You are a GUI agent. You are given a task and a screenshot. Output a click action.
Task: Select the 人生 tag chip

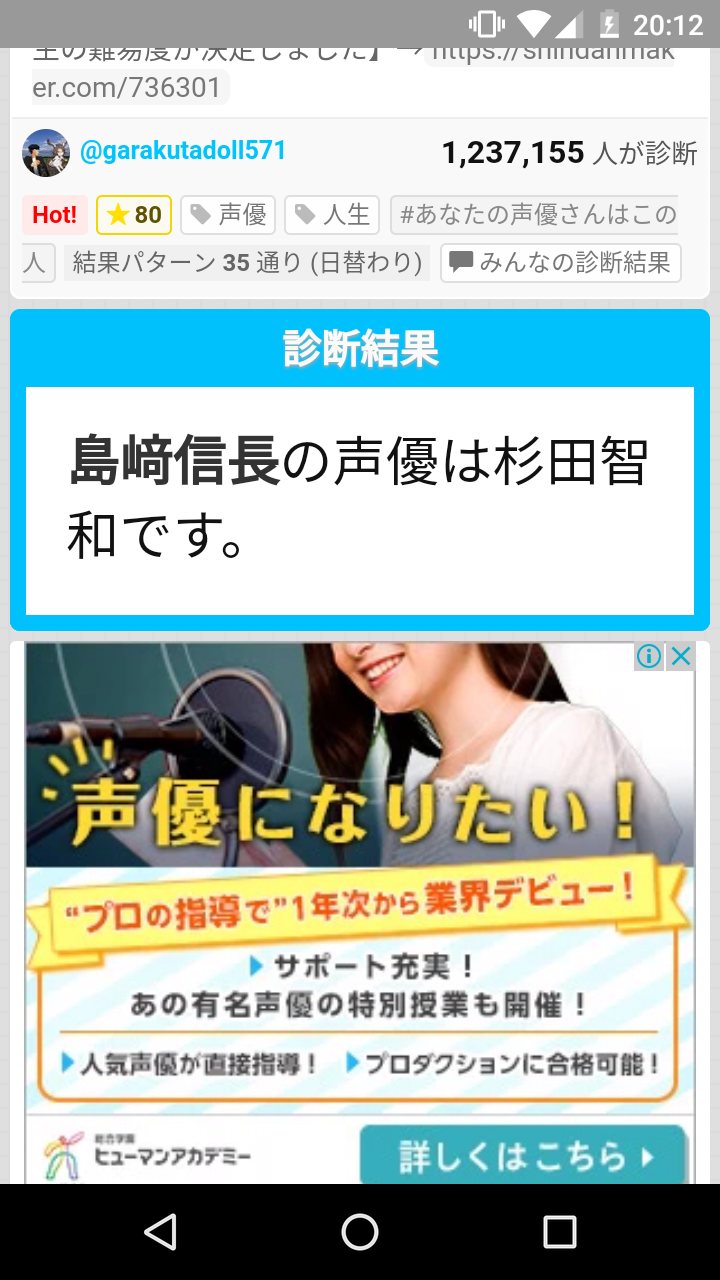(332, 215)
